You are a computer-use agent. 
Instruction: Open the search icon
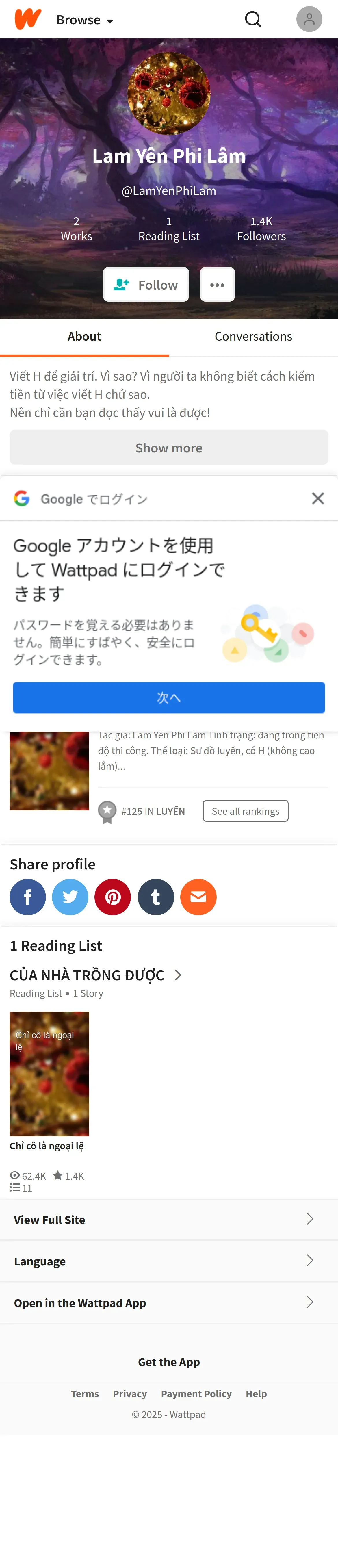(x=253, y=19)
